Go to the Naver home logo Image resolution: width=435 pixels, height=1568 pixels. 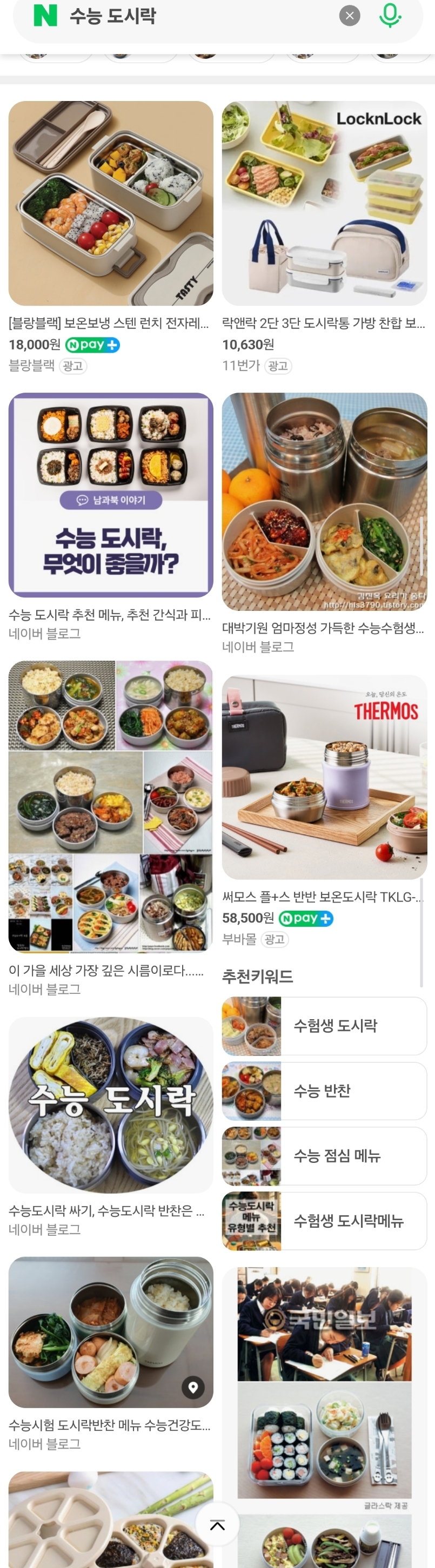click(45, 16)
